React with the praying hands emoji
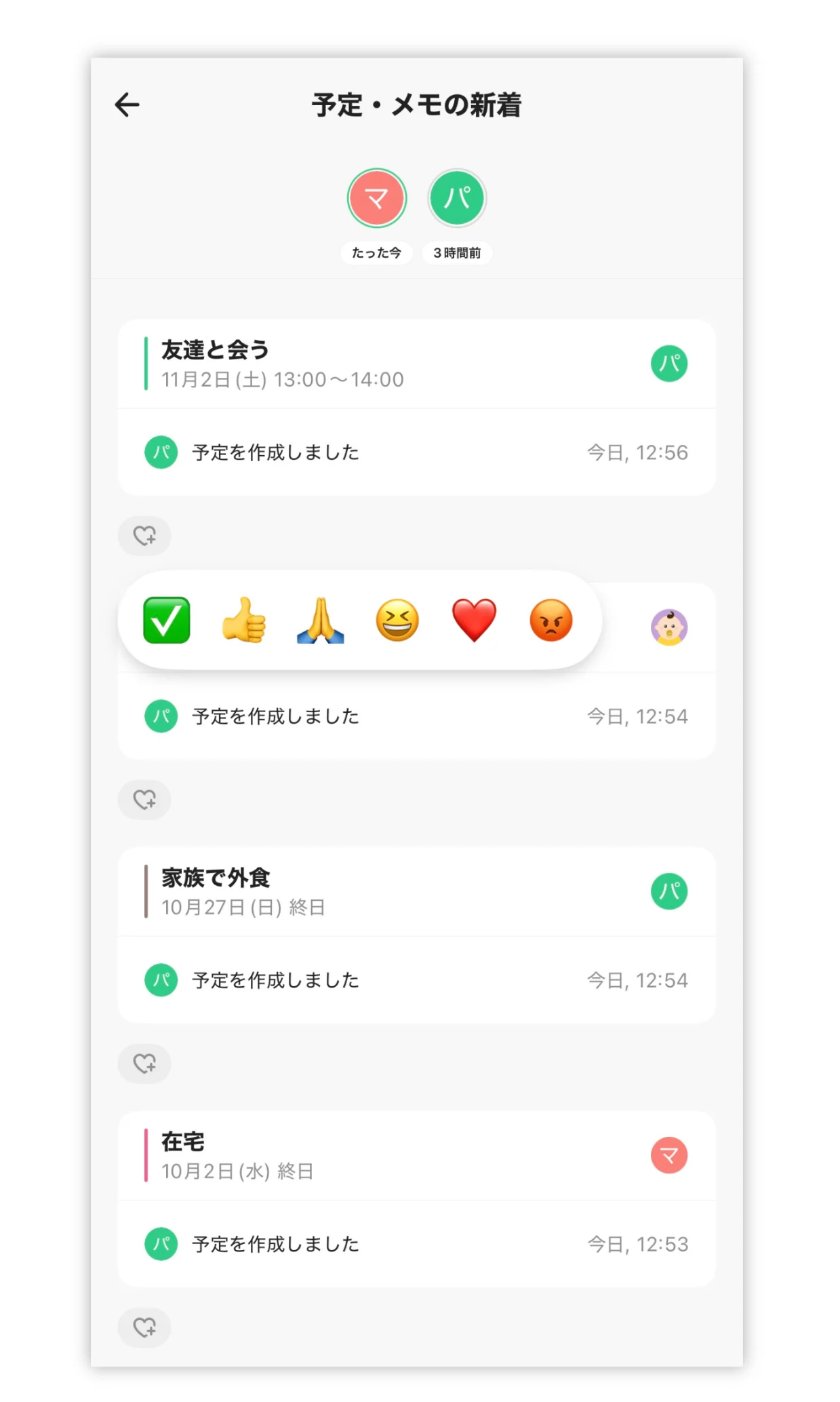The height and width of the screenshot is (1402, 840). tap(321, 620)
